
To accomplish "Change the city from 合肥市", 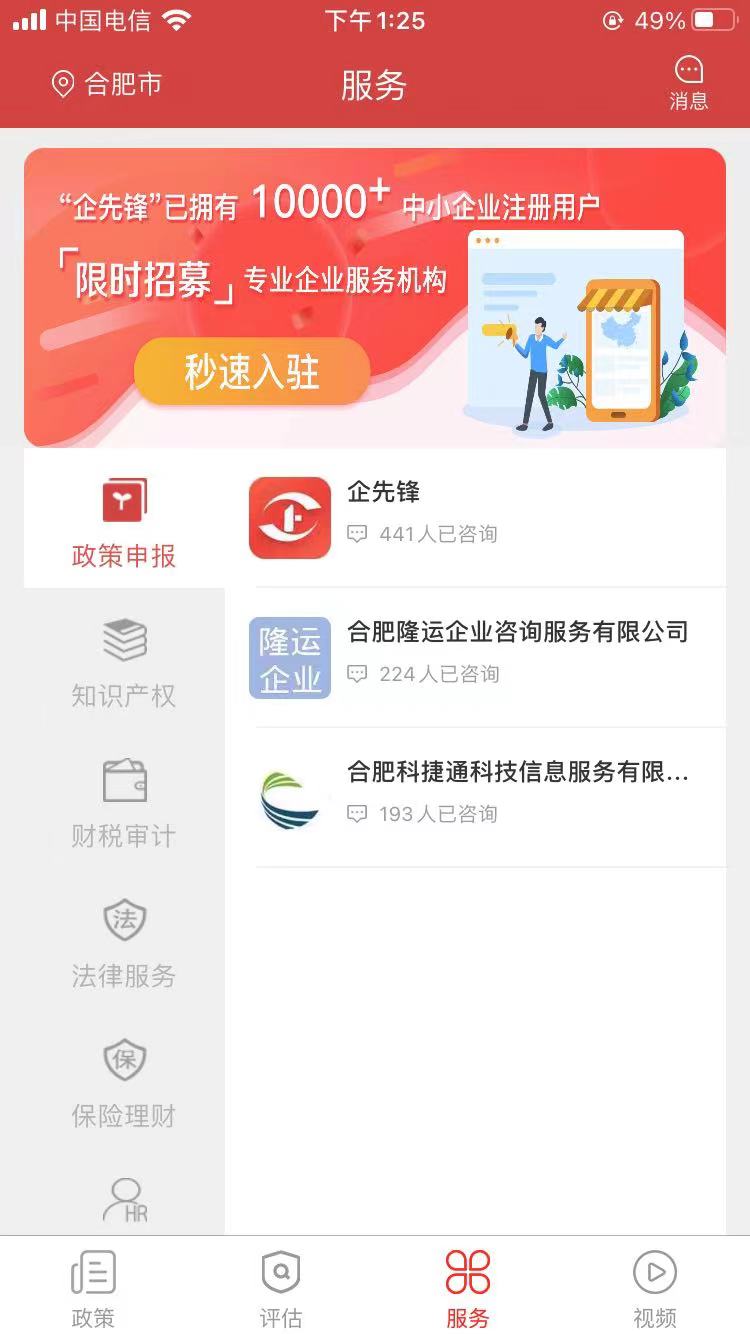I will (107, 84).
